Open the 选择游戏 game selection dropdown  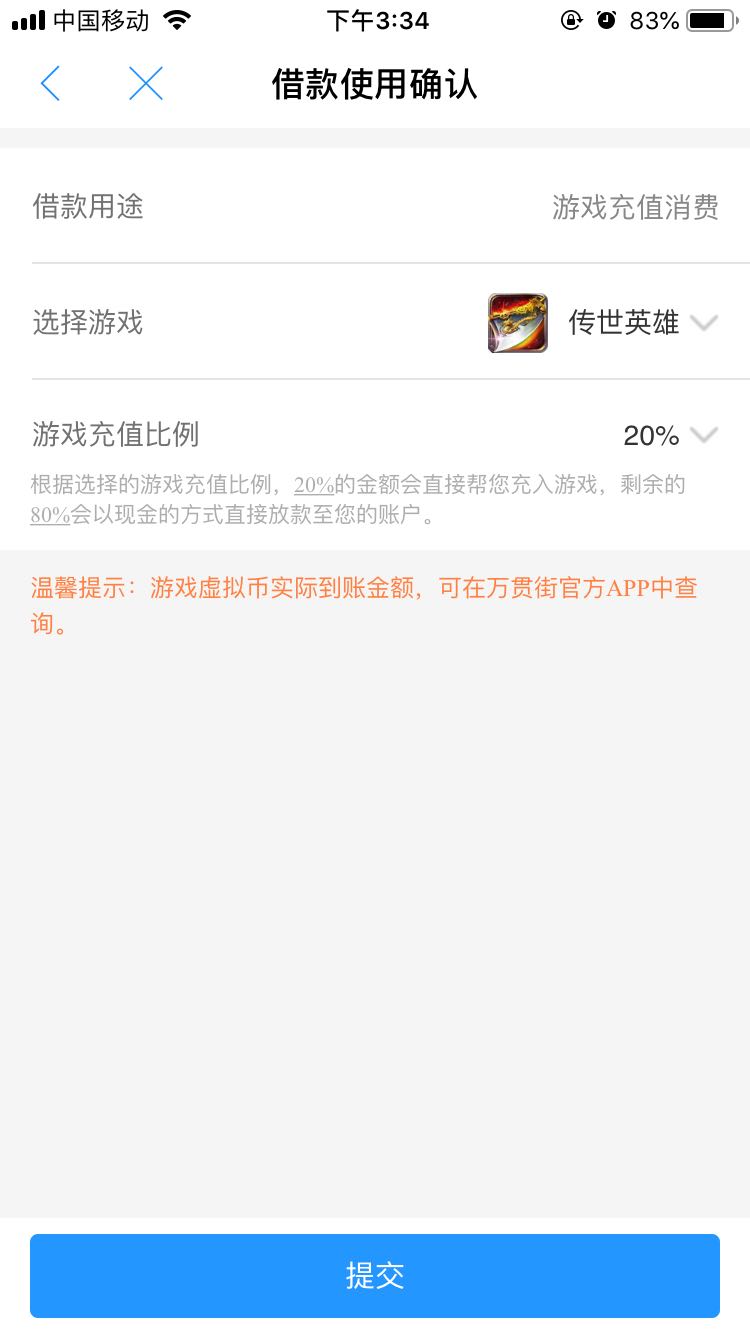pyautogui.click(x=705, y=322)
